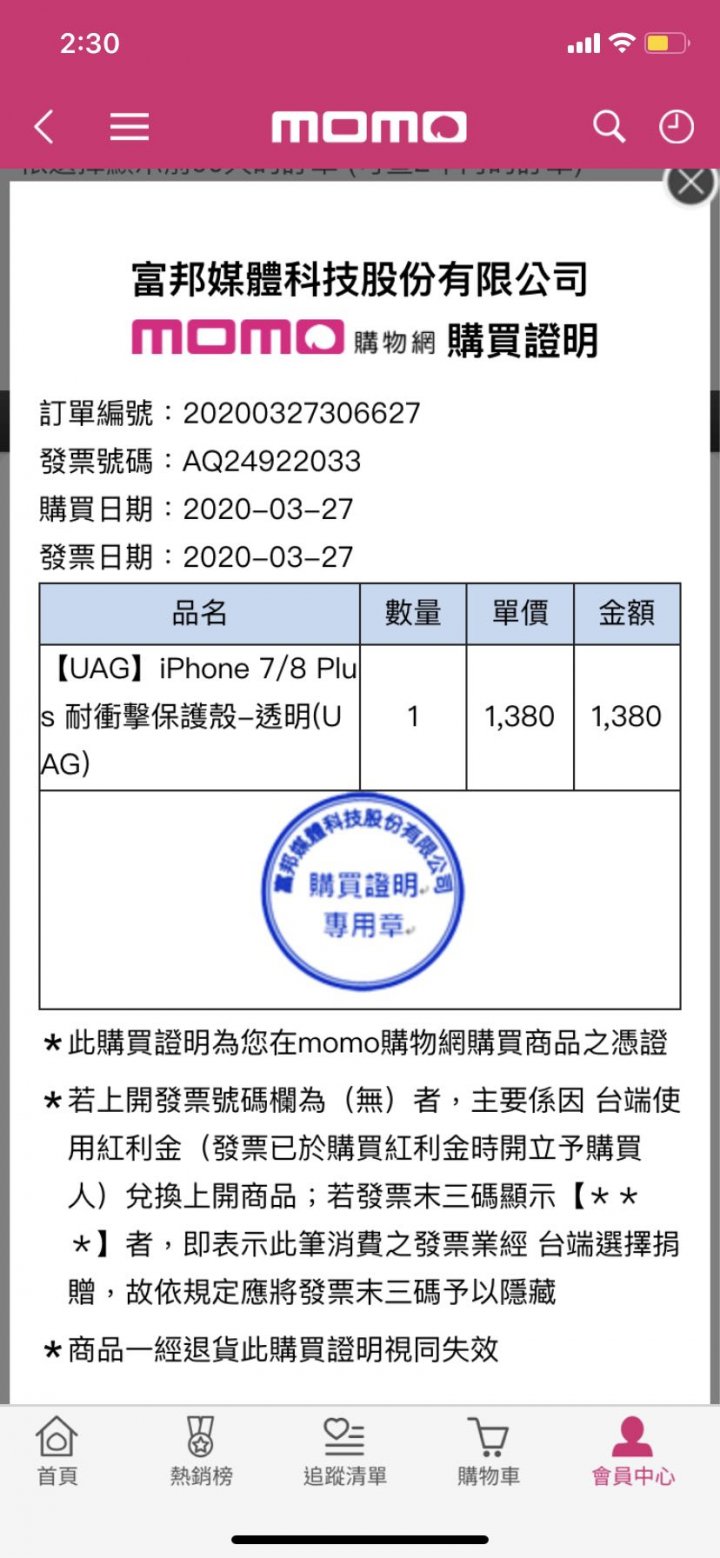Go to the 會員中心 tab

[633, 1452]
